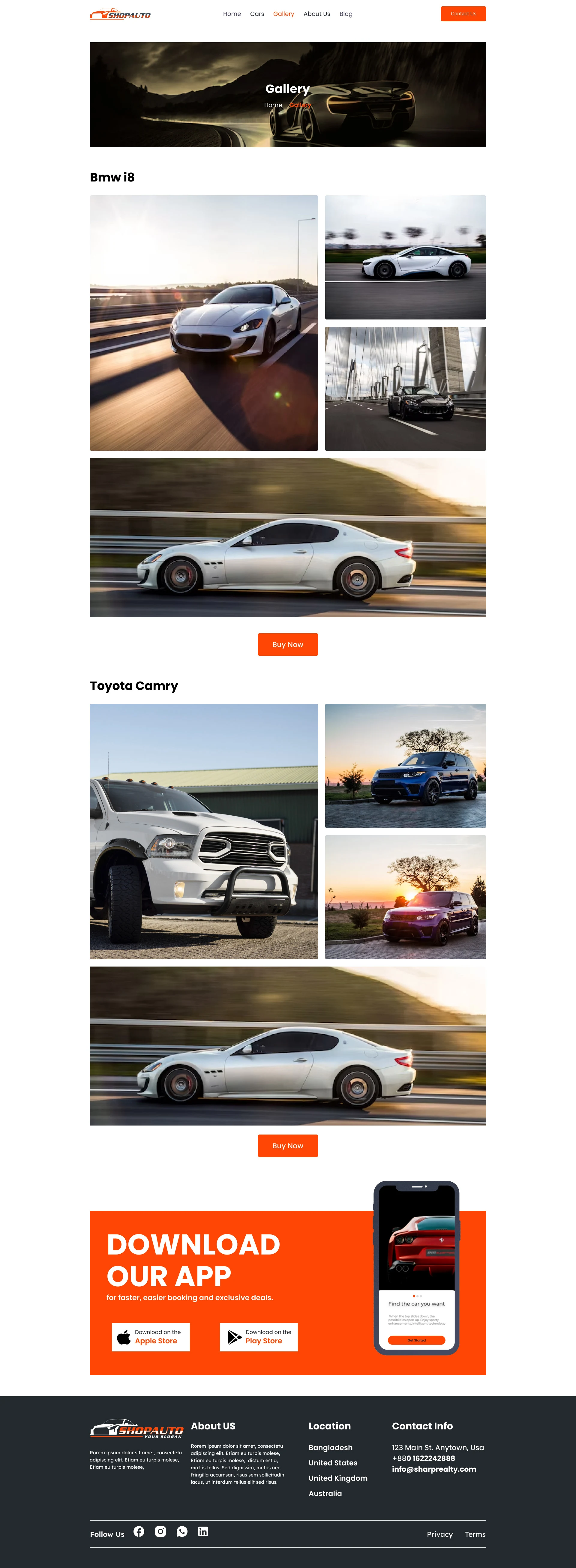Tap Buy Now under Bmw i8

287,645
